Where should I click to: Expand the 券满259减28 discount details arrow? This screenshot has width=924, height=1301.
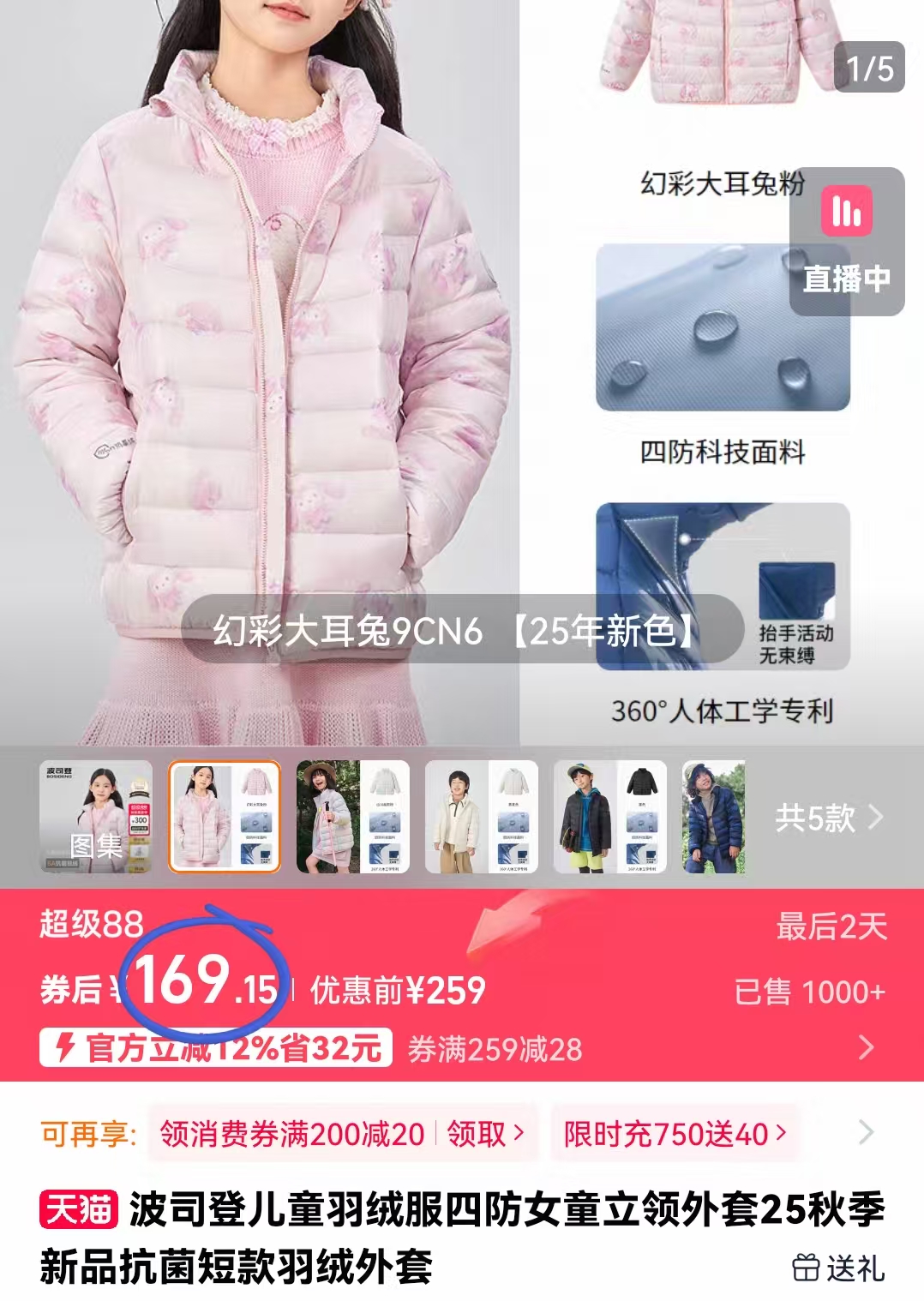pyautogui.click(x=867, y=1047)
